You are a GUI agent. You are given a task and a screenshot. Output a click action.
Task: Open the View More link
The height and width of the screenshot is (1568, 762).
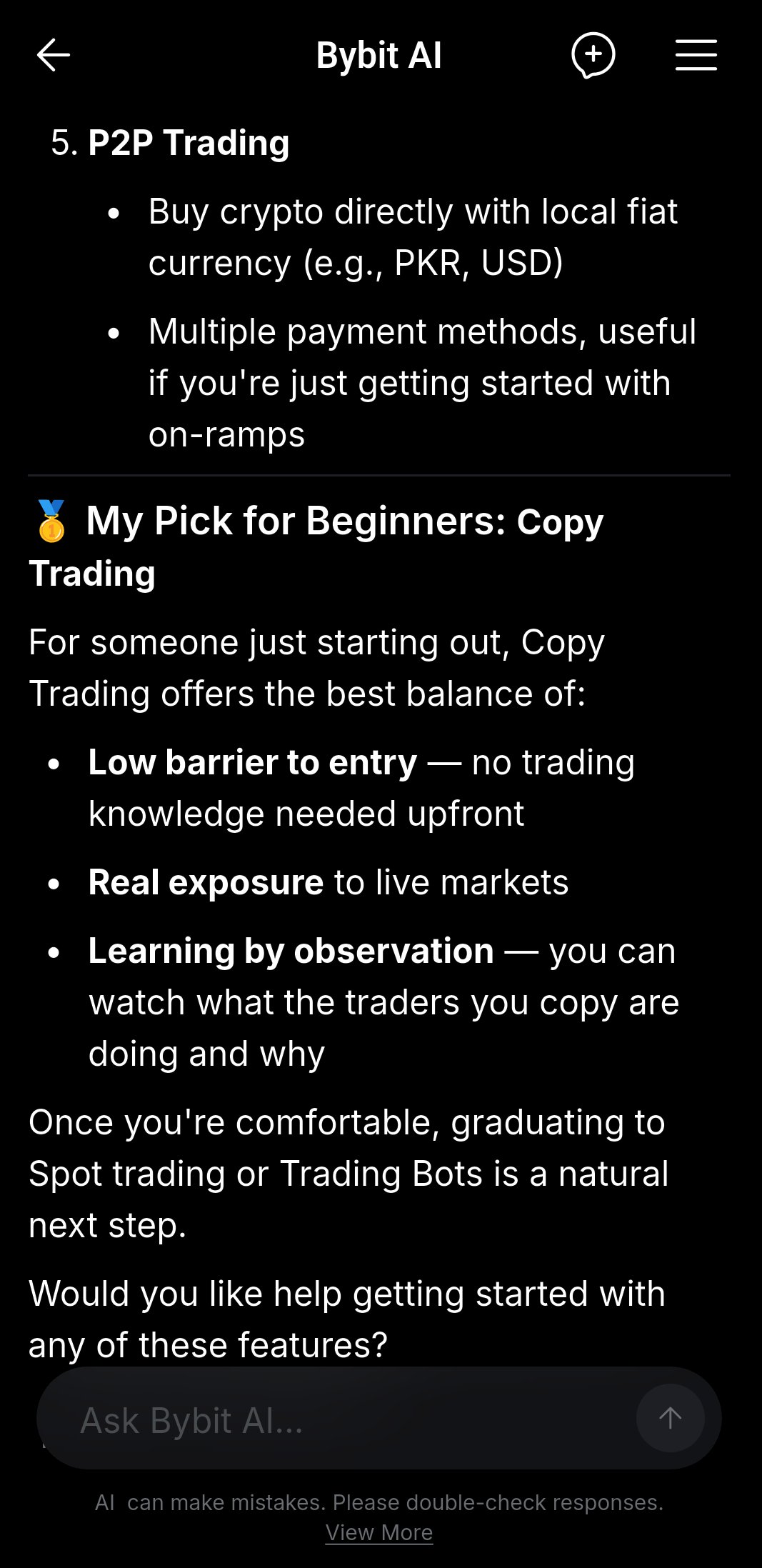coord(379,1532)
